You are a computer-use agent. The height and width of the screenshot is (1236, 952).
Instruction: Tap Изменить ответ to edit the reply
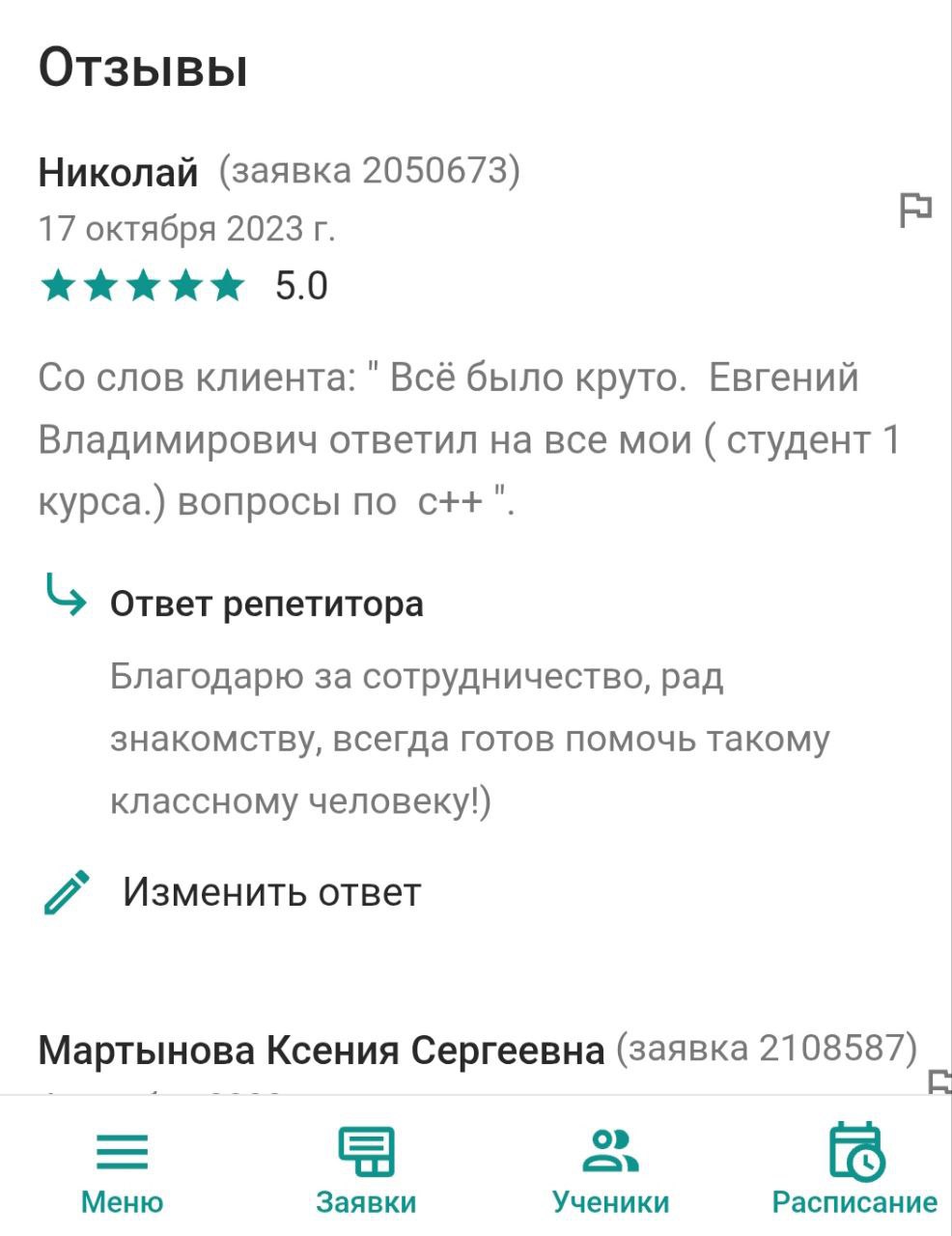point(270,891)
